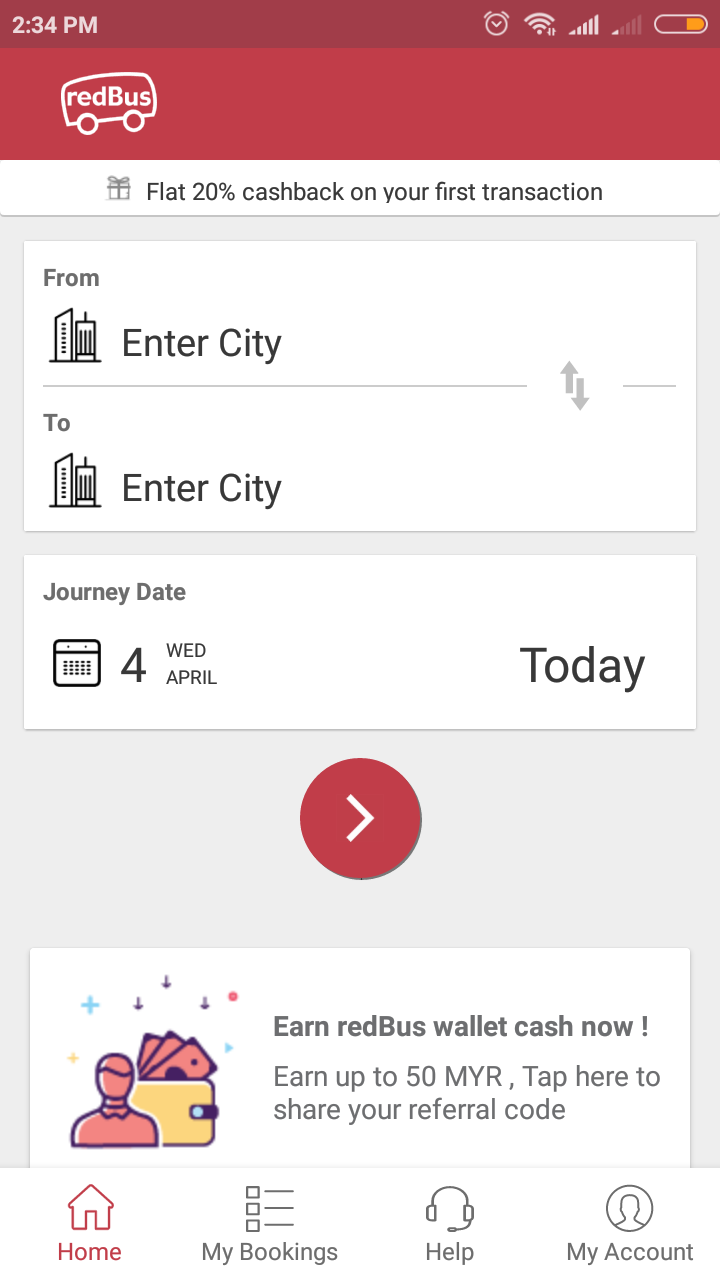Open the Earn redBus wallet cash card
The image size is (720, 1280).
360,1058
